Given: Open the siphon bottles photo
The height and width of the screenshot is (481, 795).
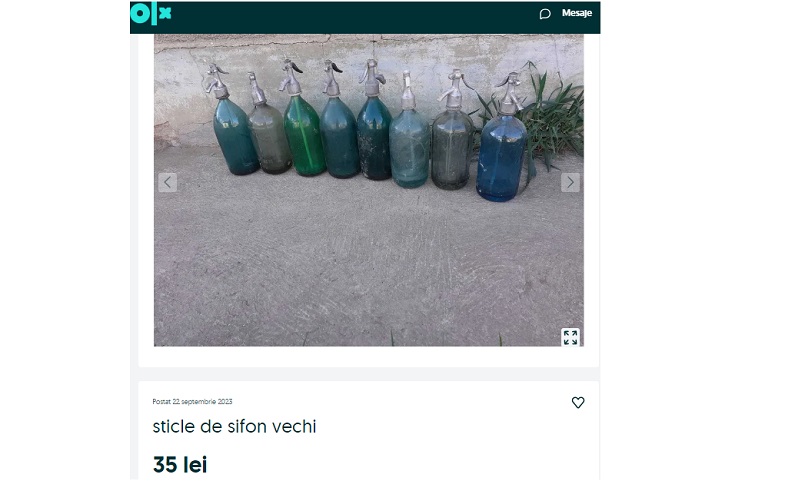Looking at the screenshot, I should [x=368, y=200].
